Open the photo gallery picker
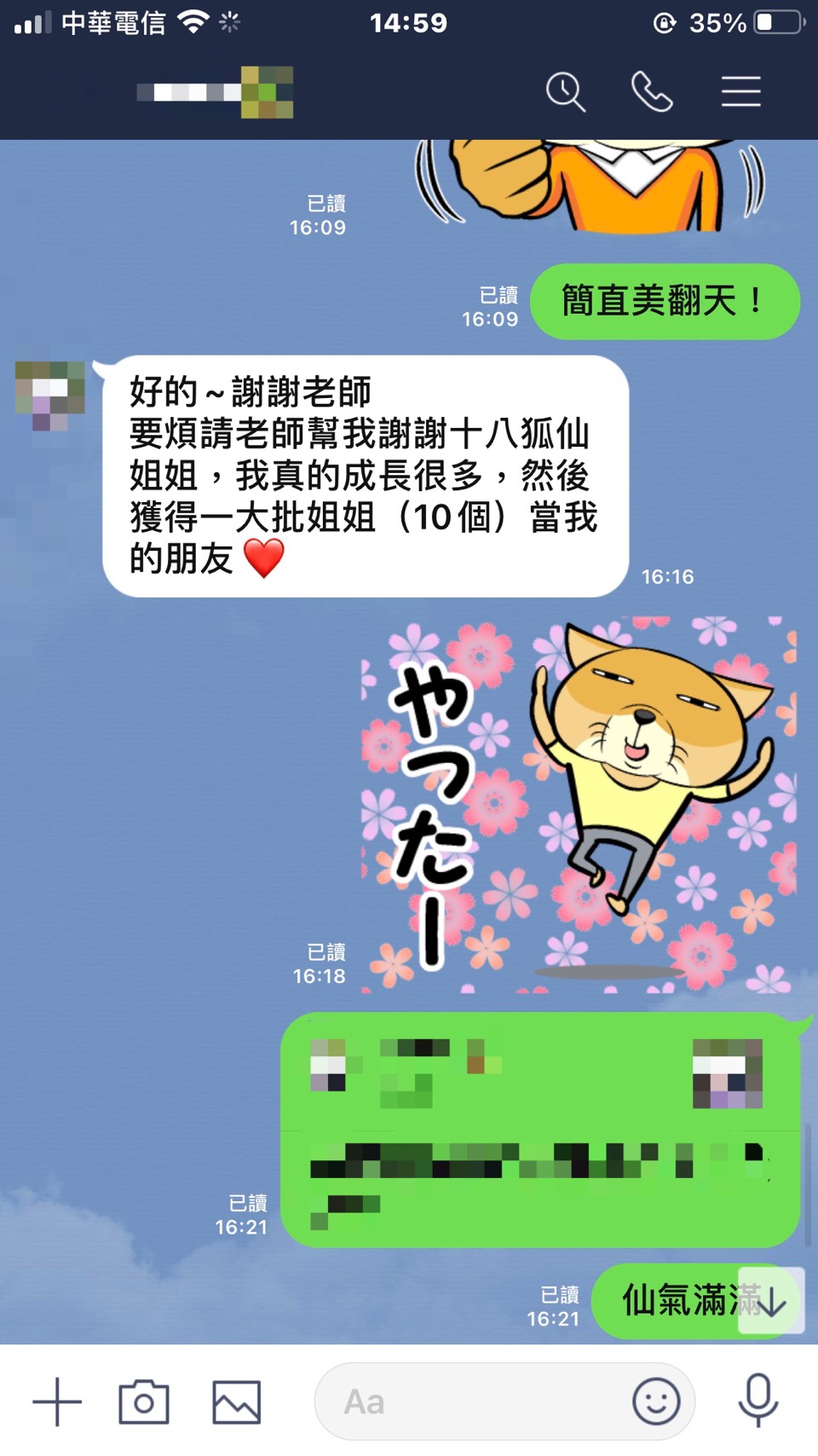 236,1401
